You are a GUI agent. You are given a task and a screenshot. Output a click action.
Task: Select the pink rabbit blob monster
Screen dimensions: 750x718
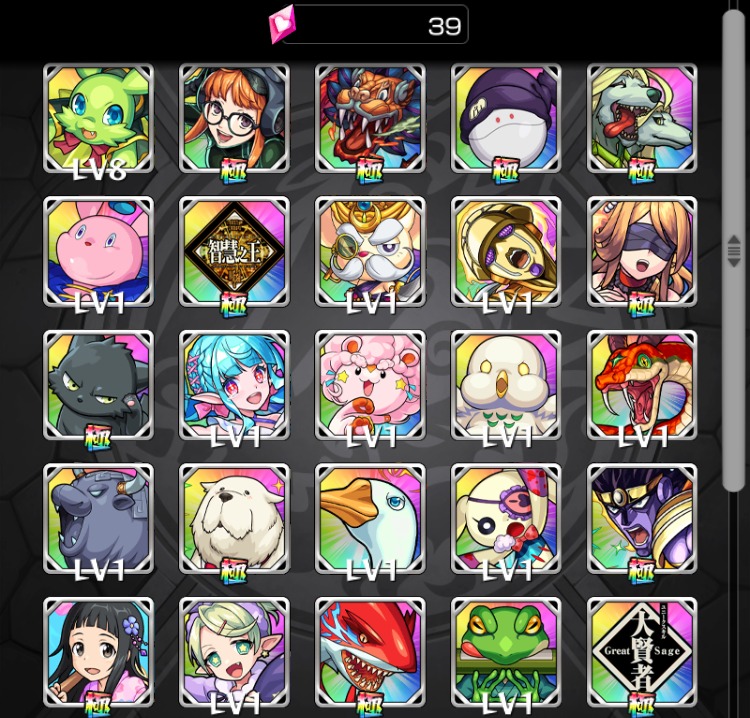[99, 252]
